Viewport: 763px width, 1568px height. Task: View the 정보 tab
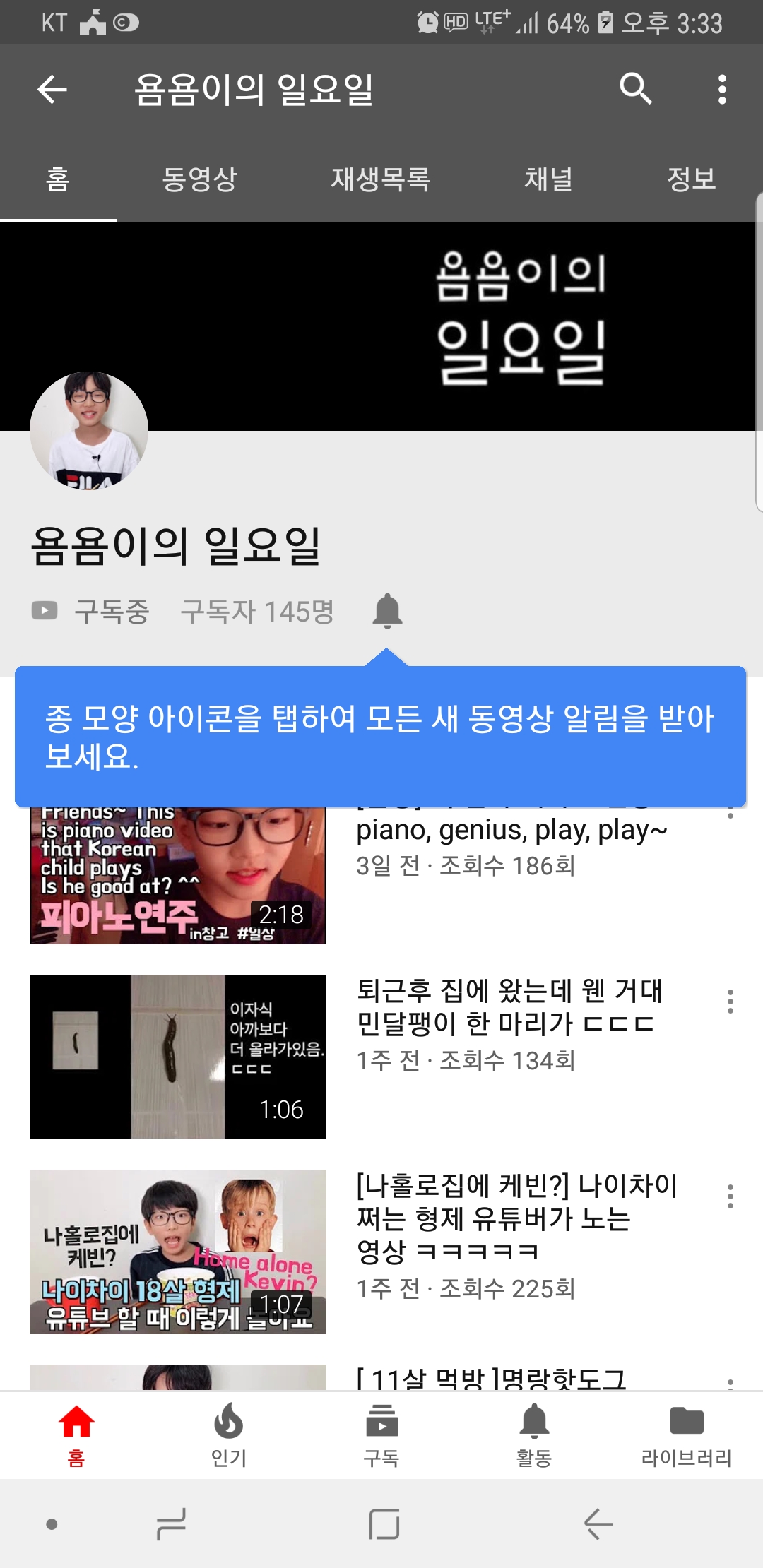[x=692, y=179]
